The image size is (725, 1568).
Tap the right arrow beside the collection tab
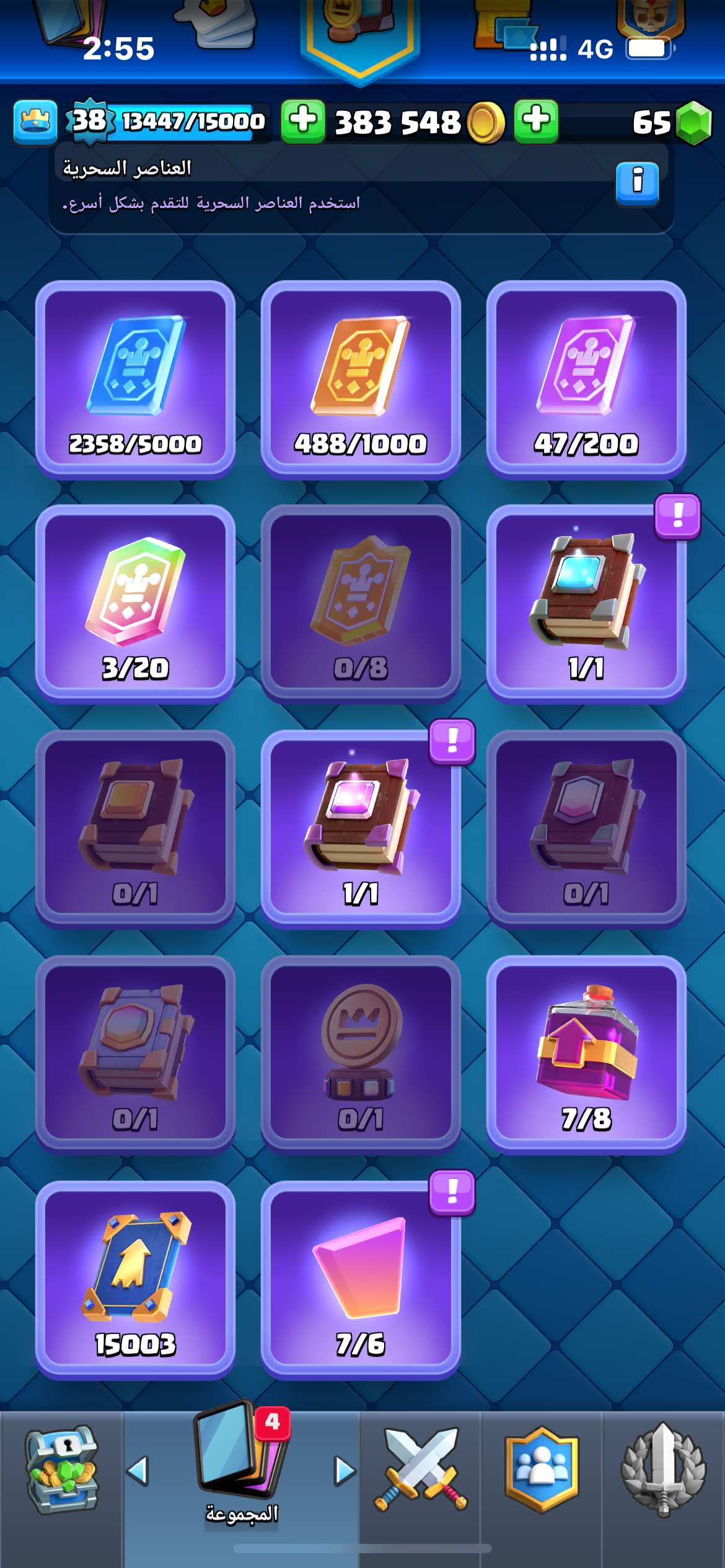coord(345,1471)
